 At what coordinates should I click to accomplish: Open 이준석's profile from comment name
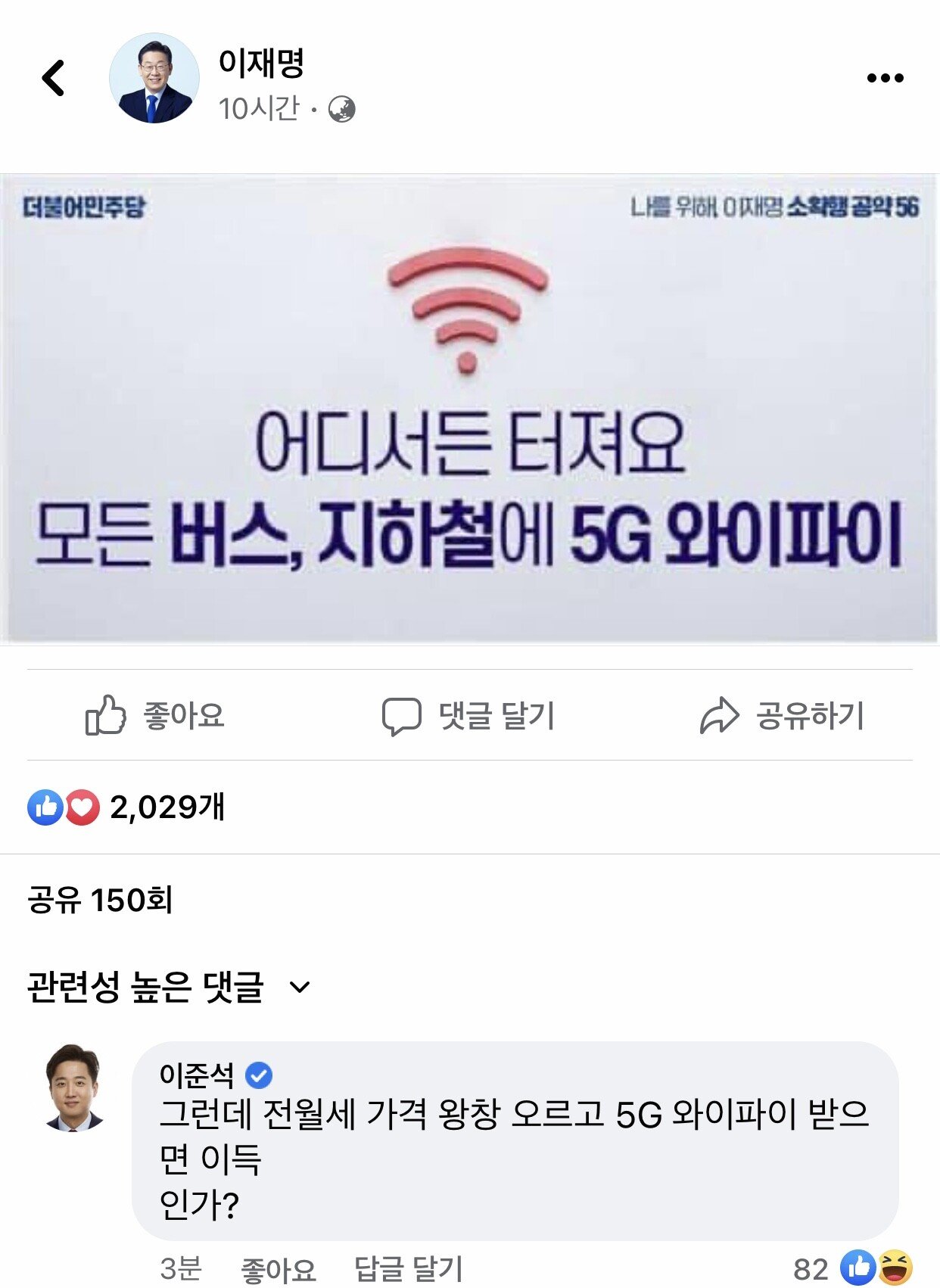pos(197,1075)
